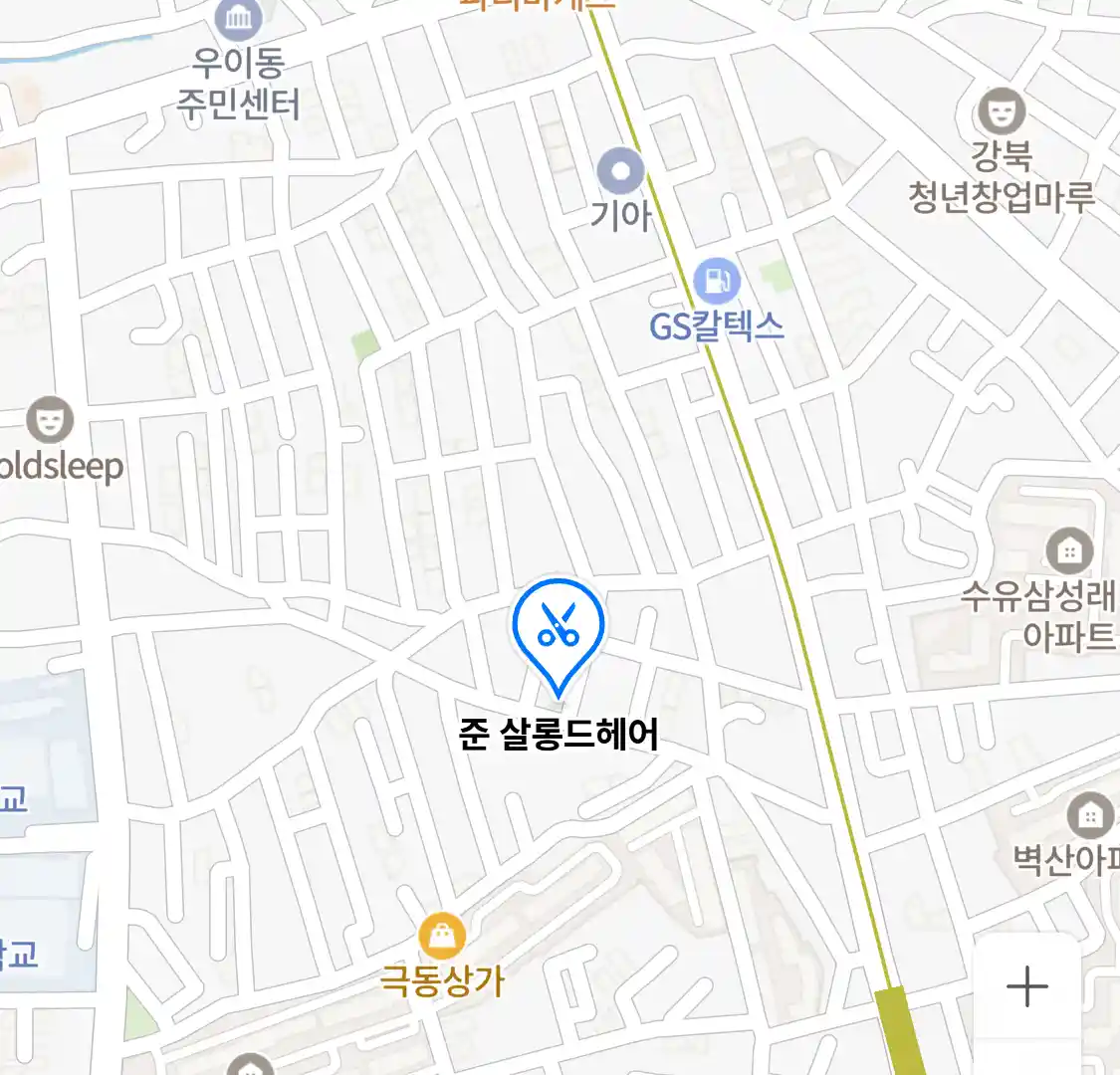Tap the 준 살롱드헤어 scissors pin
Screen dimensions: 1120x1075
559,627
